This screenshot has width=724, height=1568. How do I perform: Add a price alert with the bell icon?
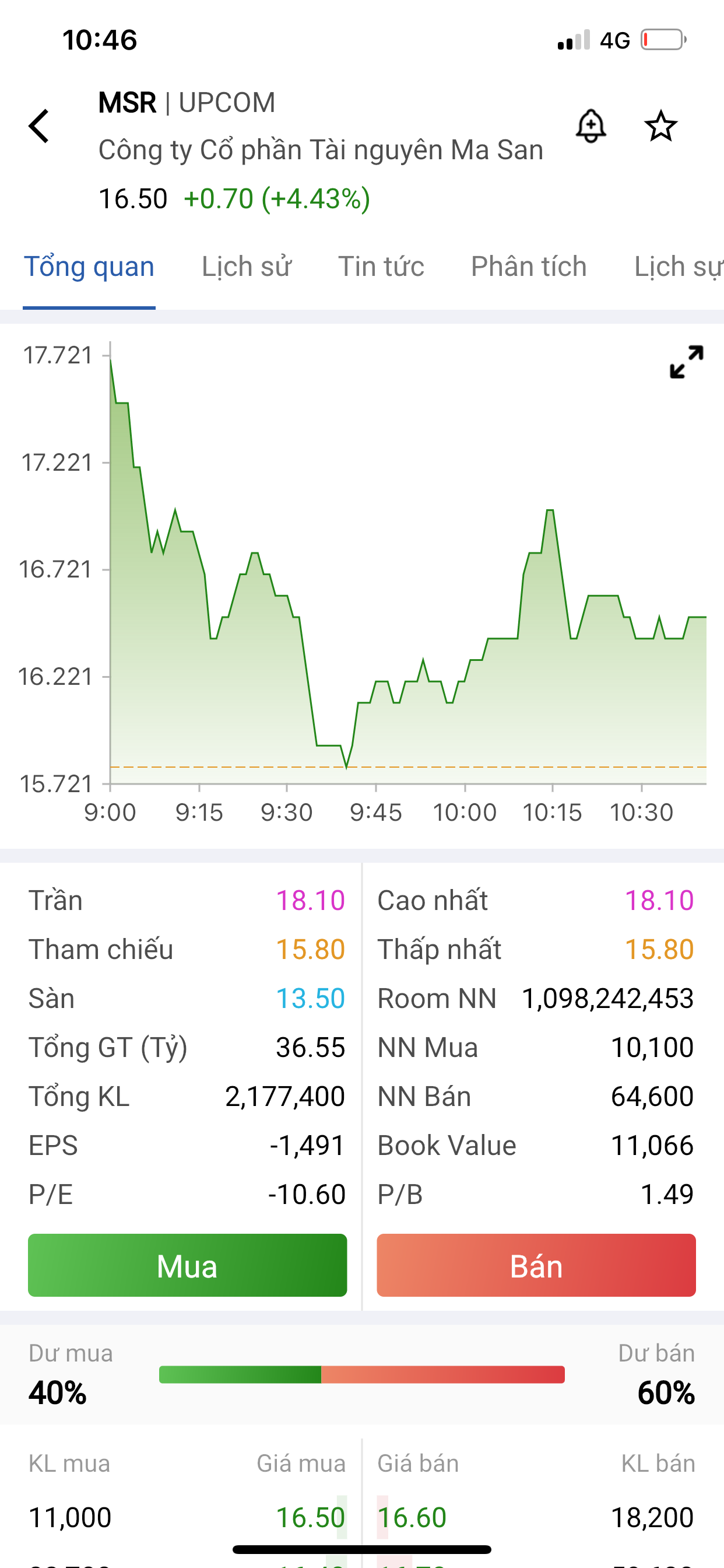(x=590, y=127)
